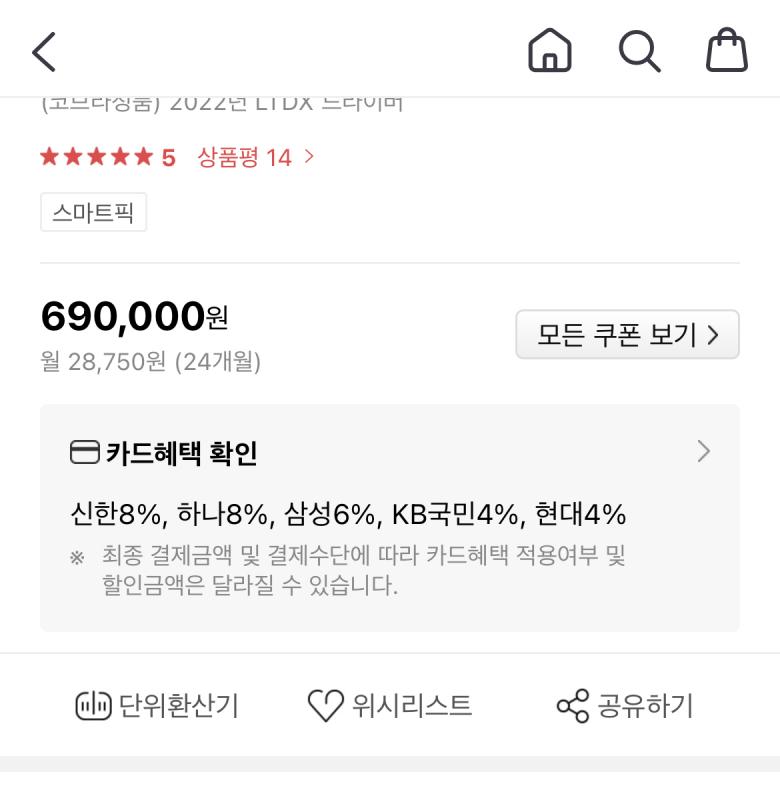This screenshot has width=780, height=800.
Task: Open the 단위환산기 unit converter
Action: (158, 706)
